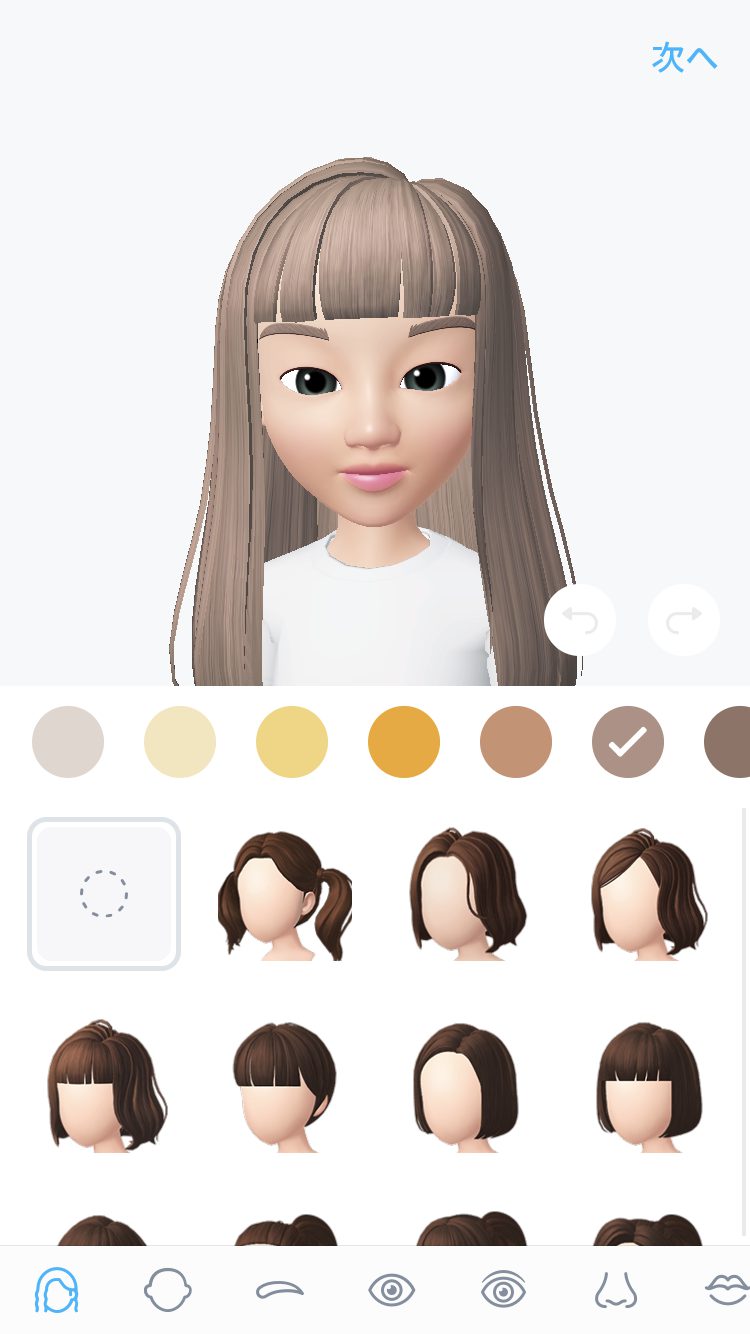Choose the no-hair empty option
750x1334 pixels.
click(x=104, y=894)
